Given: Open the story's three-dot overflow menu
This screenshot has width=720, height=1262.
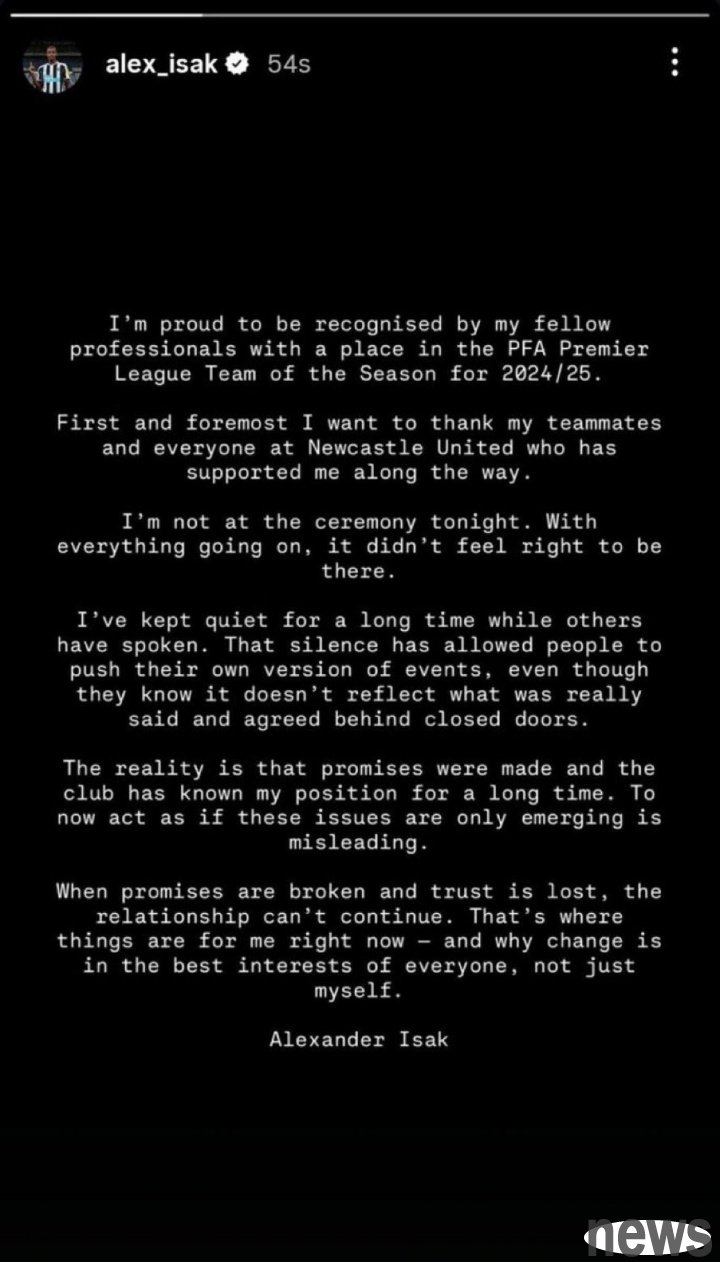Looking at the screenshot, I should (676, 63).
